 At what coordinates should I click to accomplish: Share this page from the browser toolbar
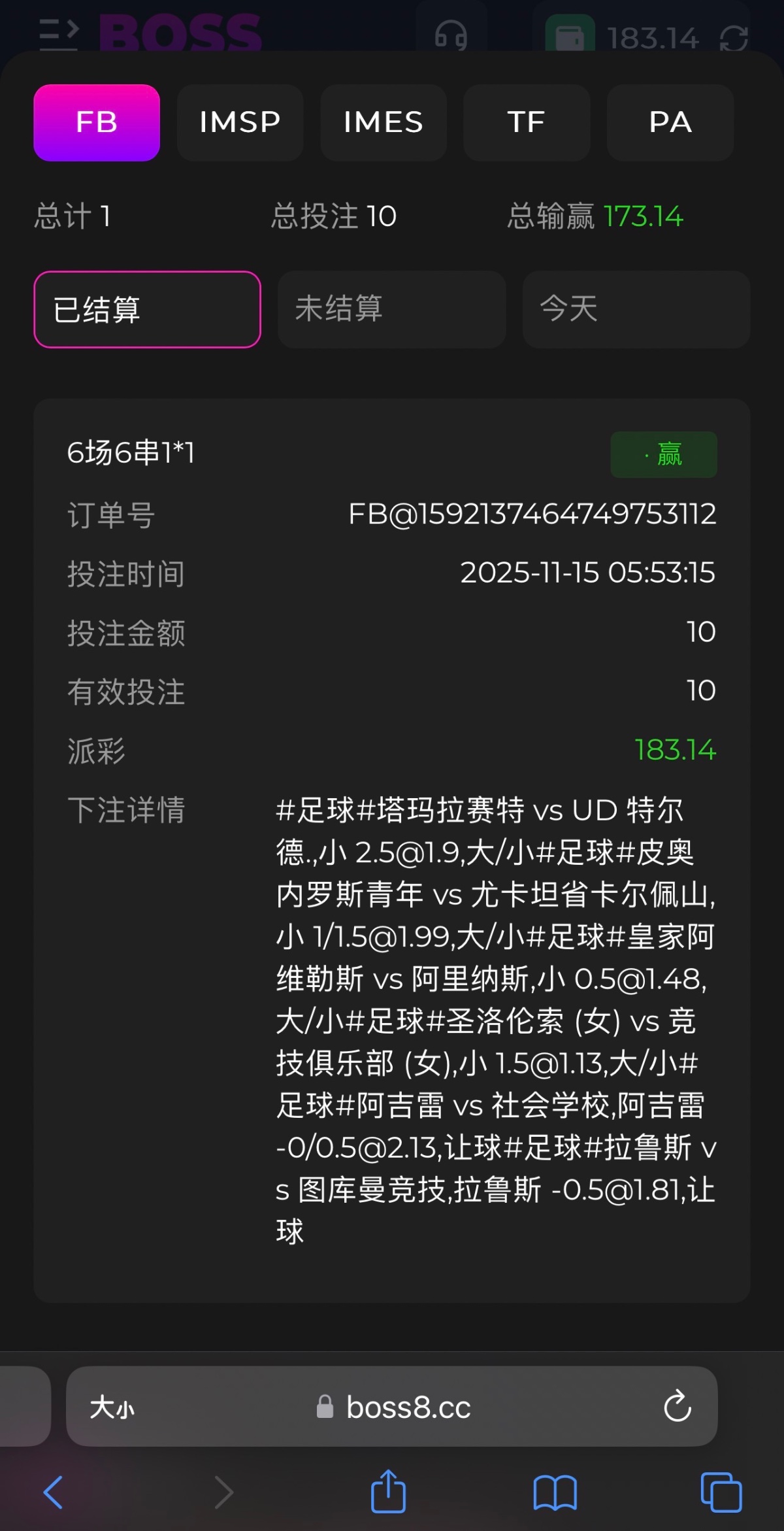pyautogui.click(x=389, y=1491)
